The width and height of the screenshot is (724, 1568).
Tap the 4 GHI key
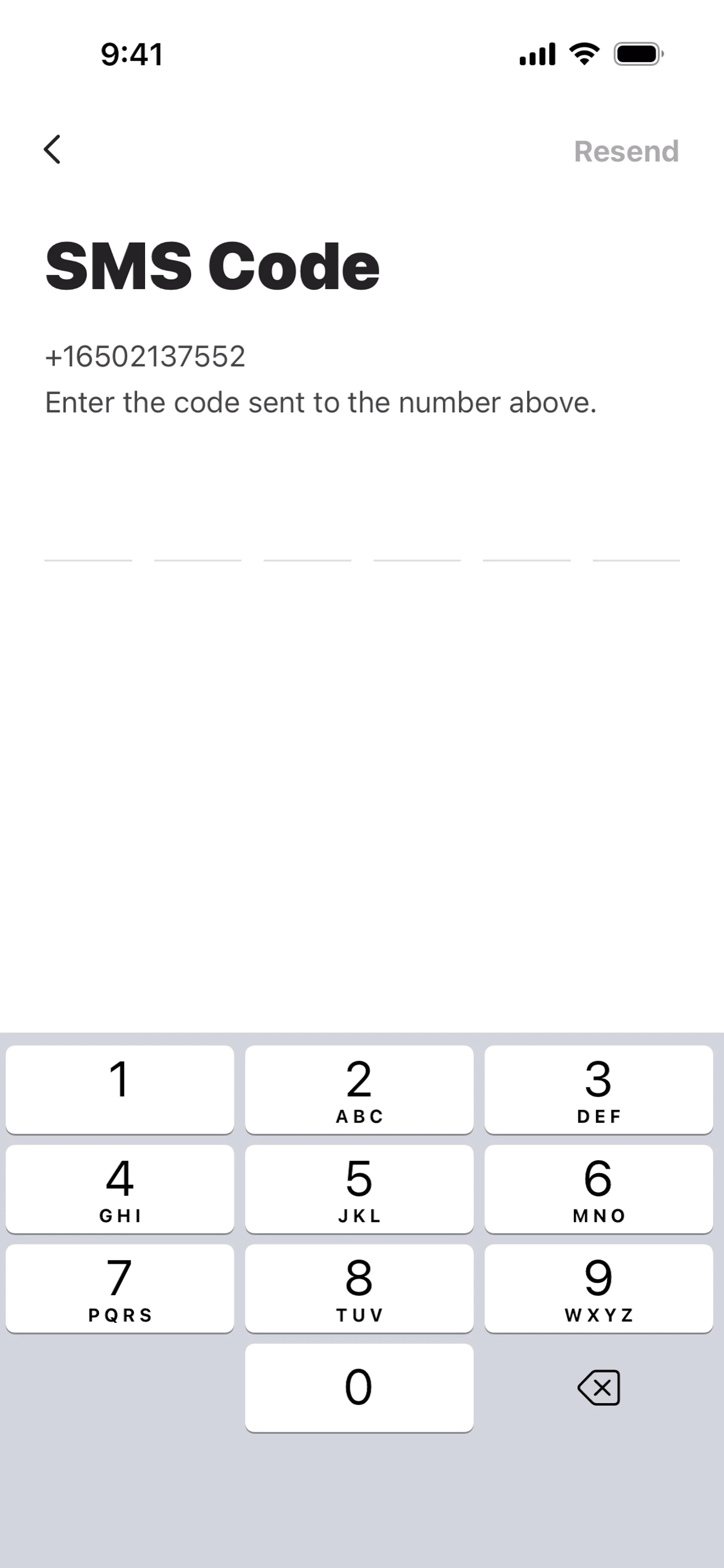pyautogui.click(x=120, y=1189)
